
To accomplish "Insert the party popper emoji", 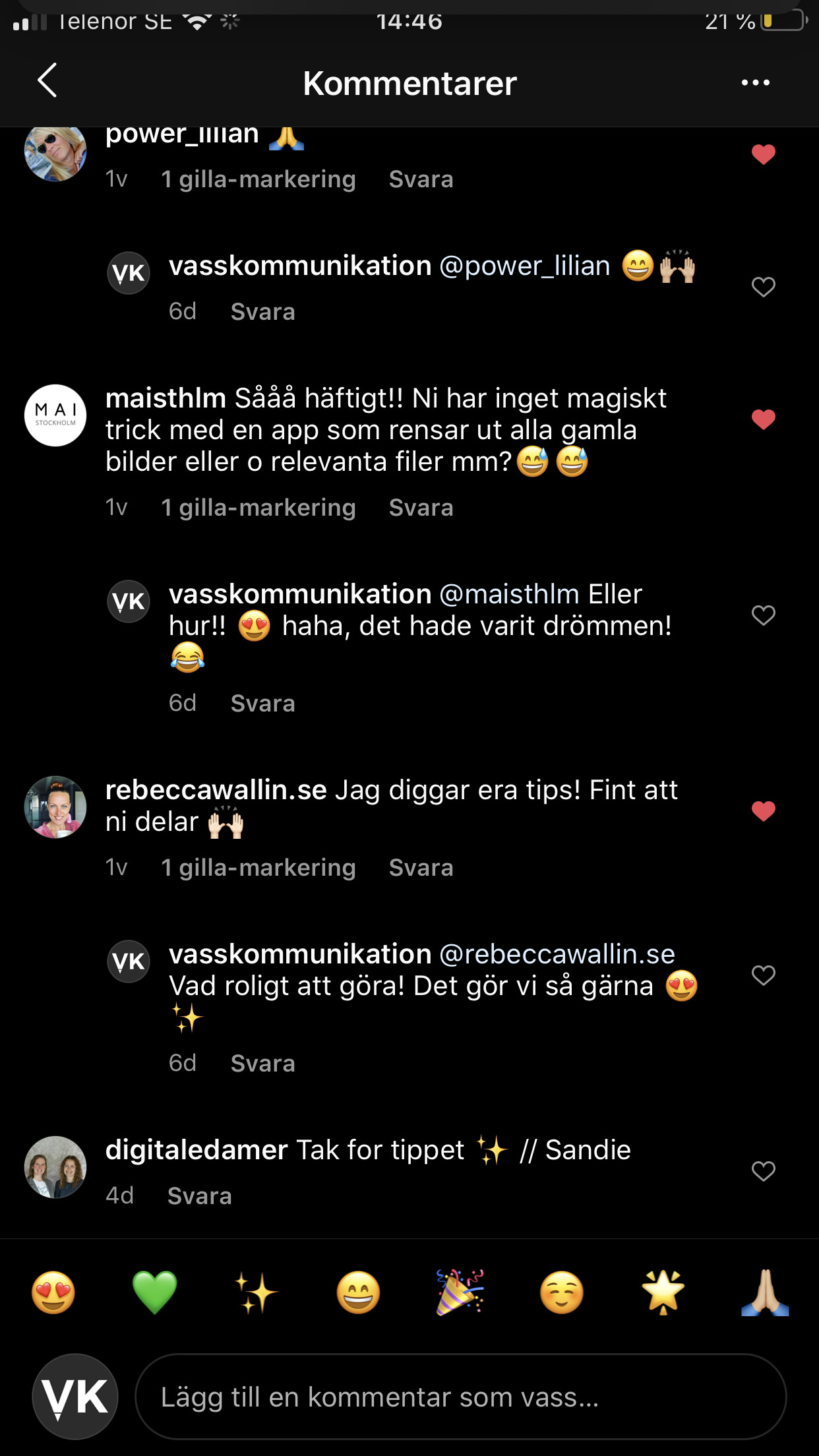I will click(x=460, y=1292).
